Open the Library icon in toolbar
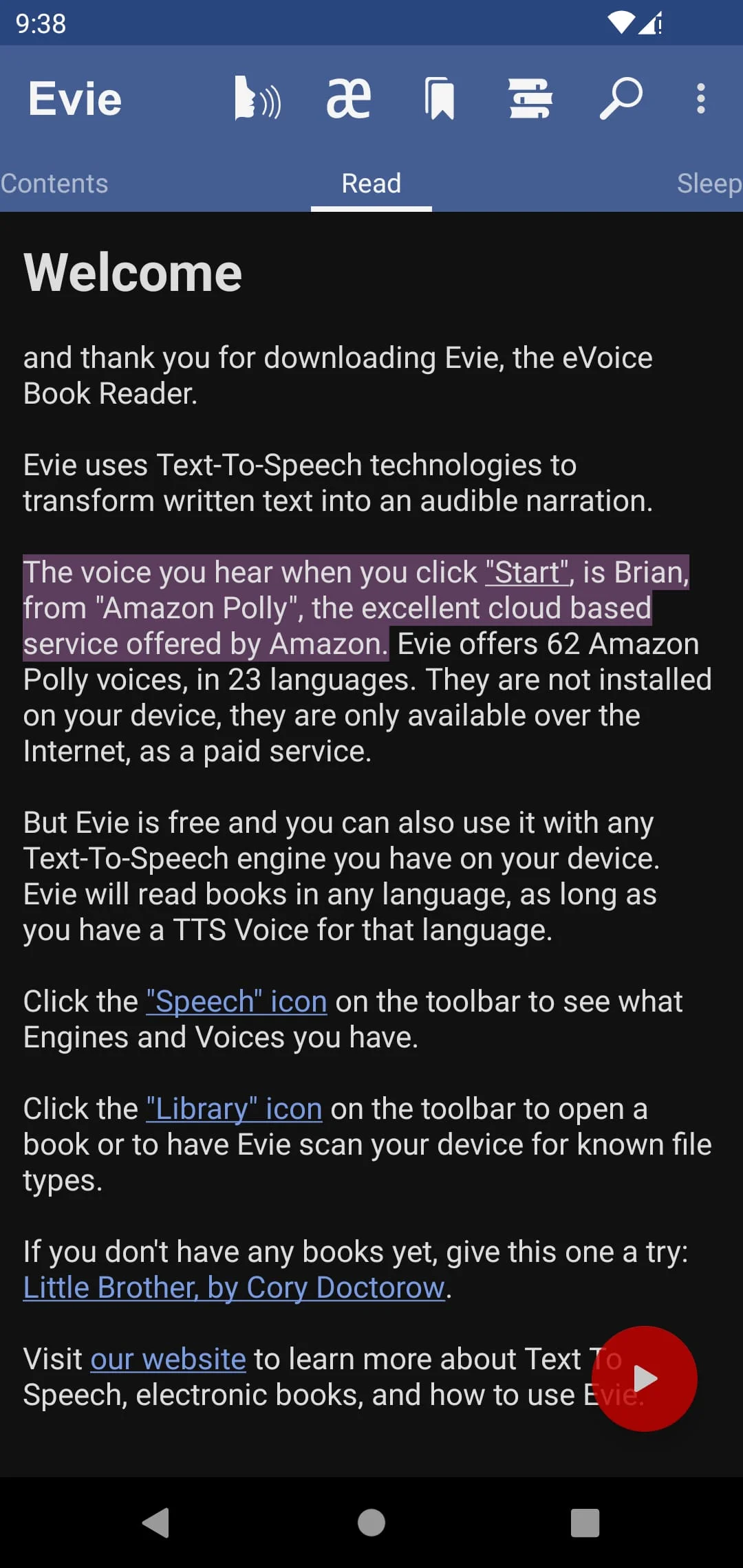Screen dimensions: 743x1568 [530, 99]
